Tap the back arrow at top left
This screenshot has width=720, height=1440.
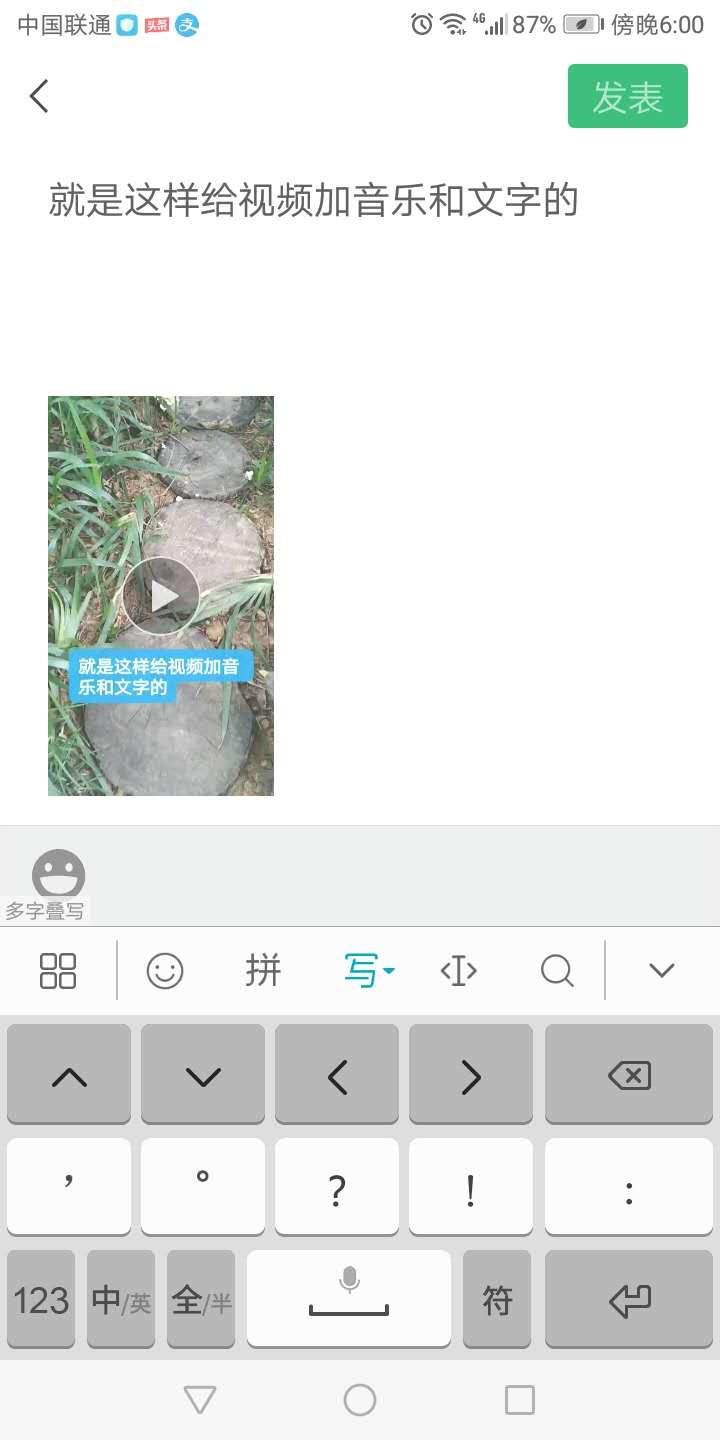(38, 96)
